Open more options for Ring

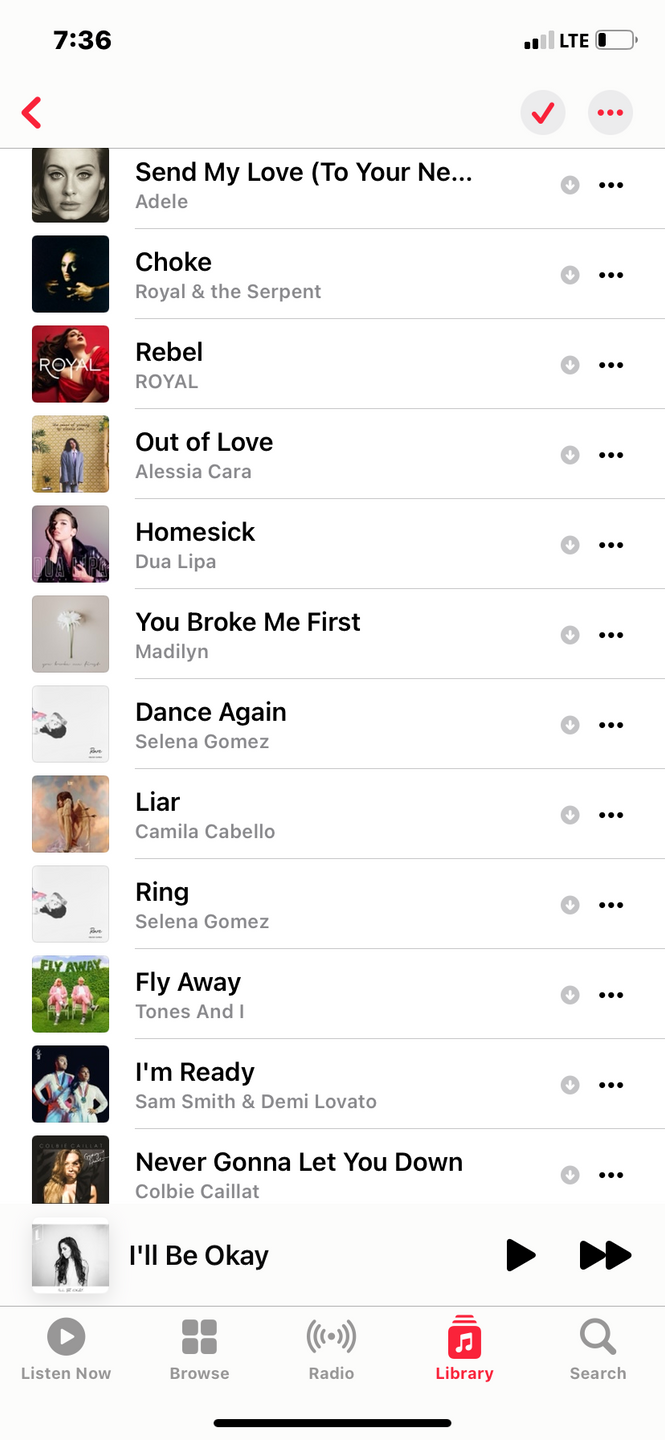(611, 905)
